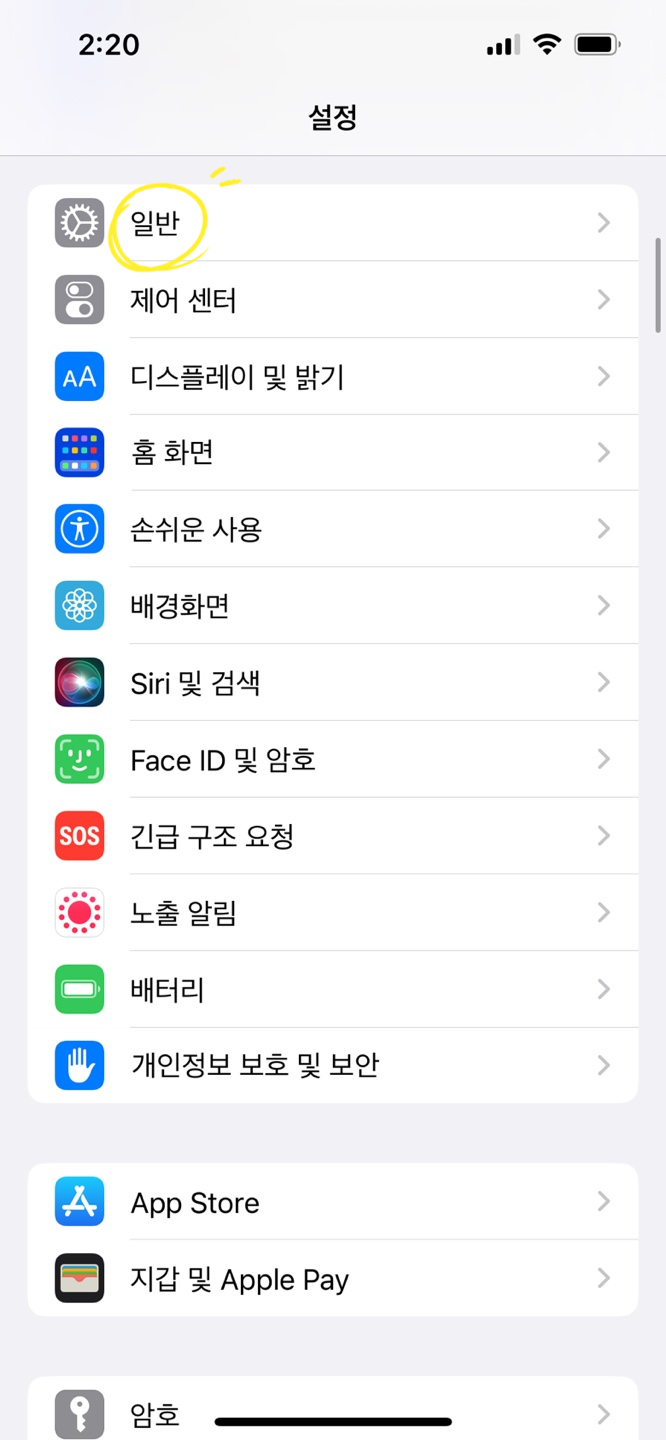The width and height of the screenshot is (666, 1440).
Task: Go to 디스플레이 및 밝기
Action: tap(332, 376)
